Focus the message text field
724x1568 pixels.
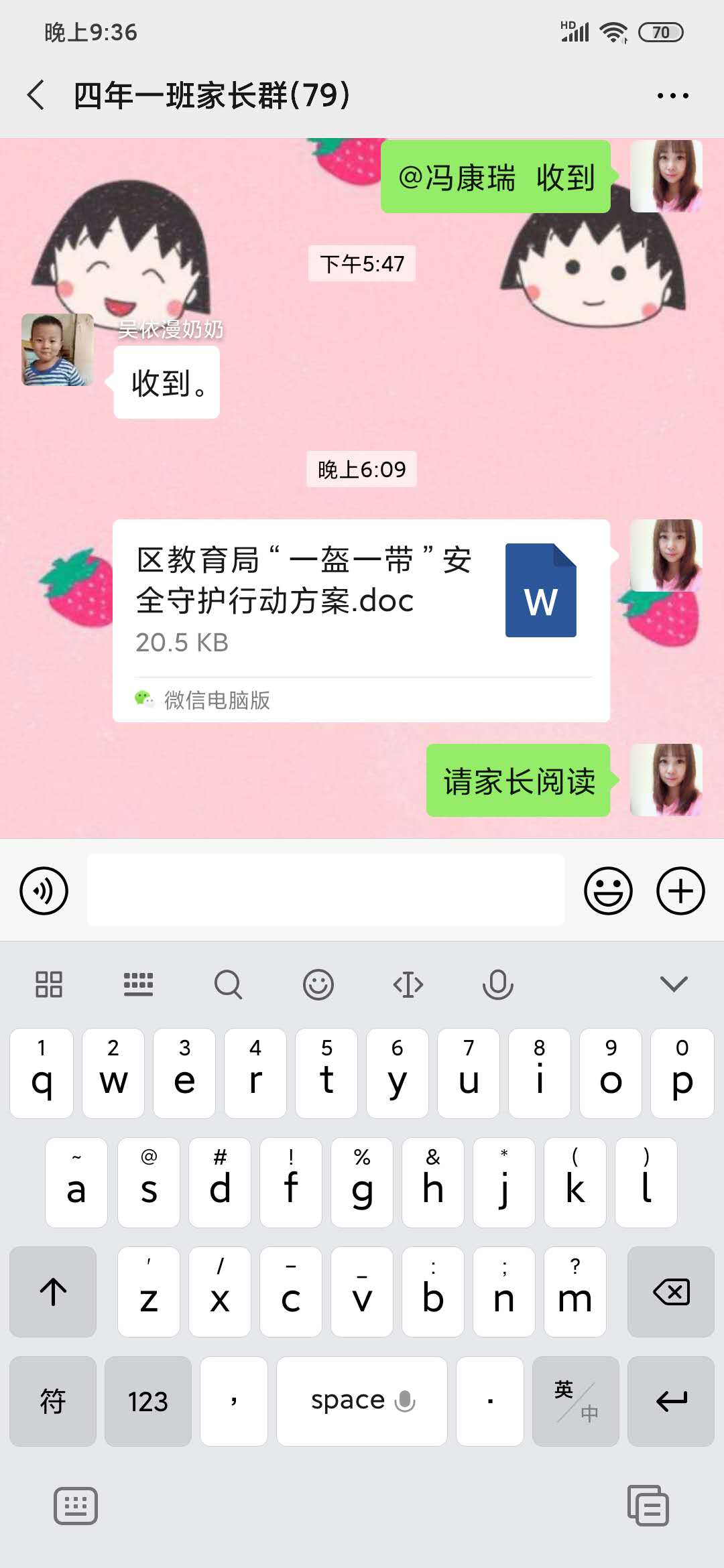(x=326, y=891)
